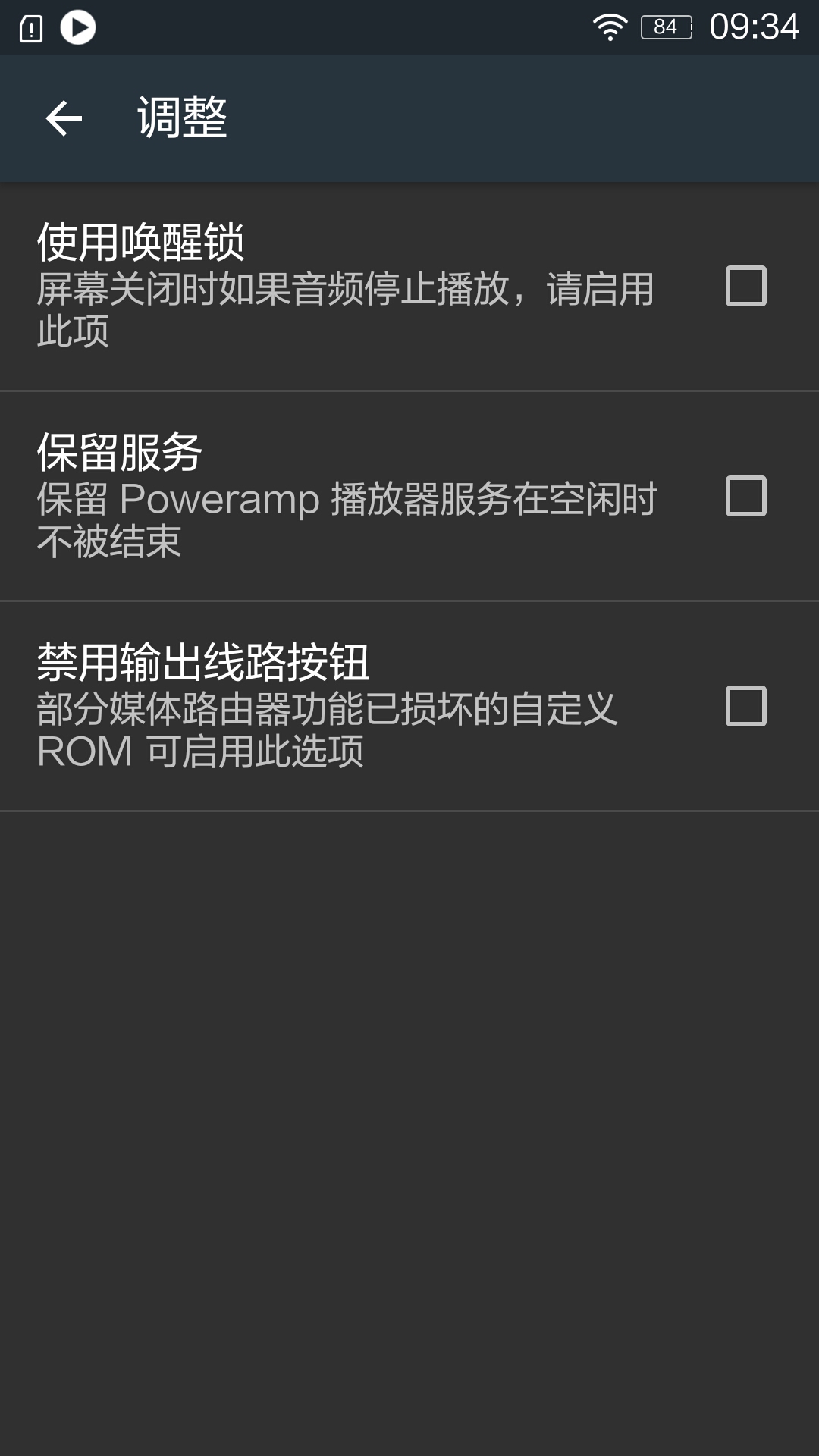Tap the 保留服务 description about Poweramp service
The image size is (819, 1456).
point(345,519)
